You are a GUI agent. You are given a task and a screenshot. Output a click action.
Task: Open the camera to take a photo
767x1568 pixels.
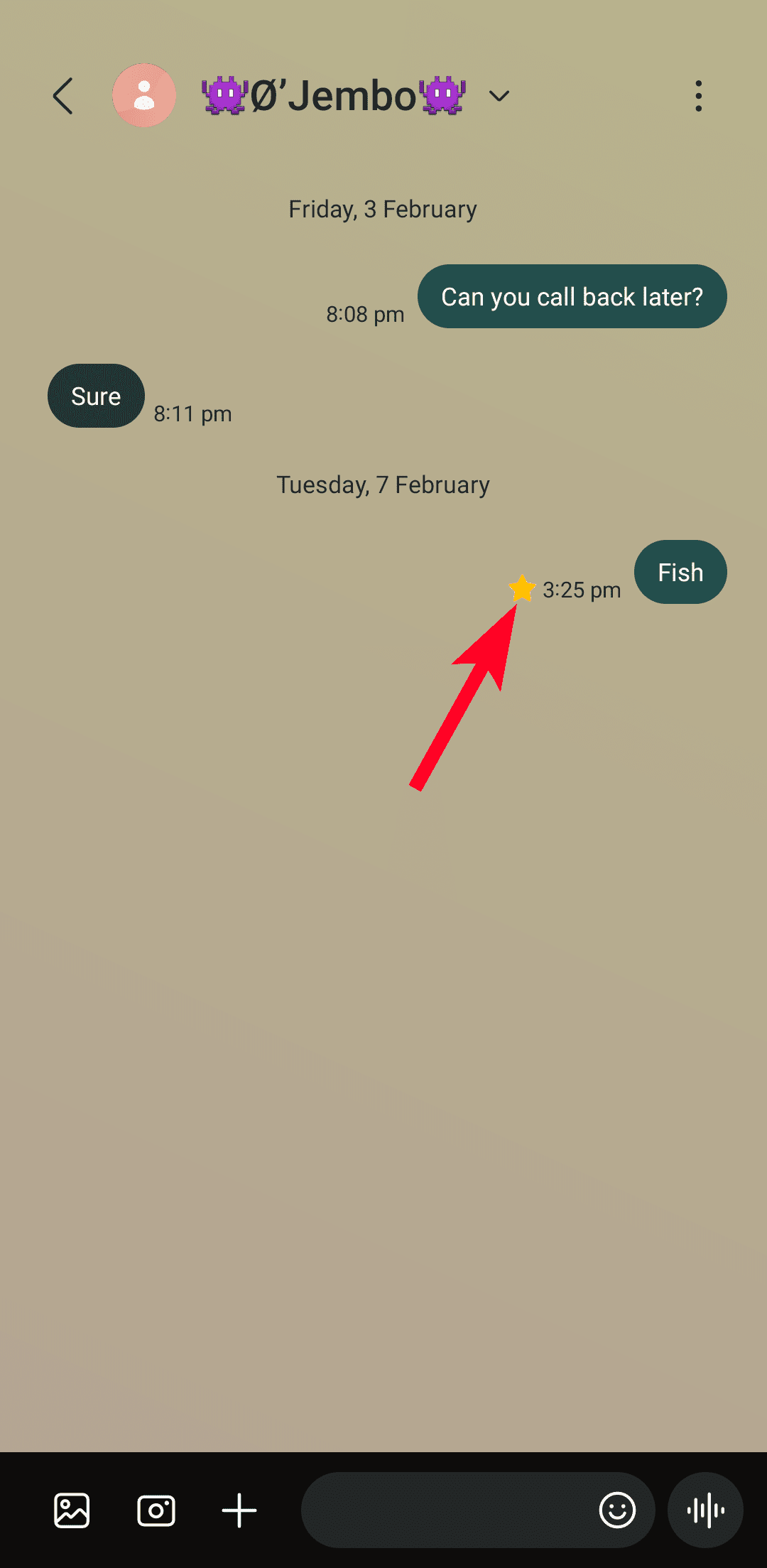click(x=156, y=1510)
